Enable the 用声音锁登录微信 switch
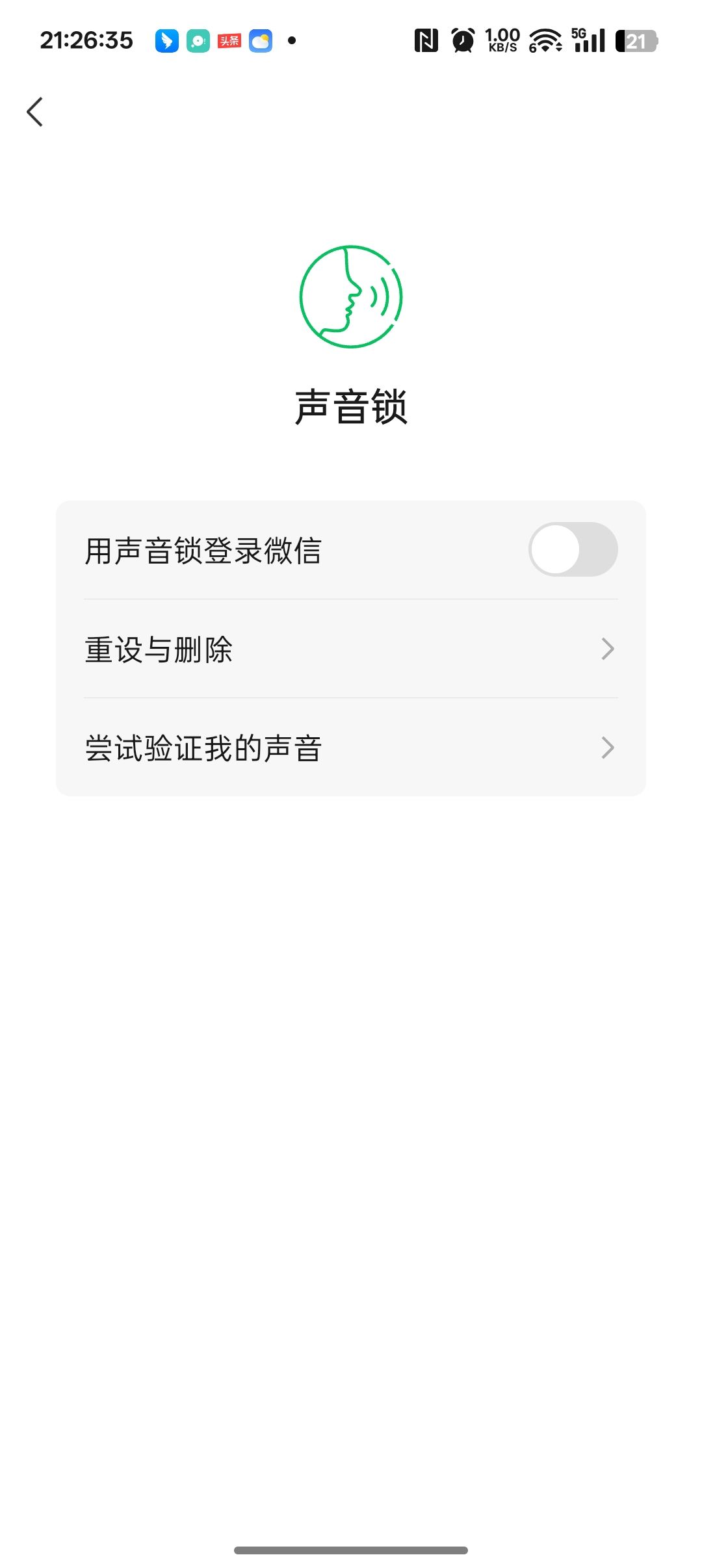This screenshot has height=1568, width=702. [x=572, y=550]
